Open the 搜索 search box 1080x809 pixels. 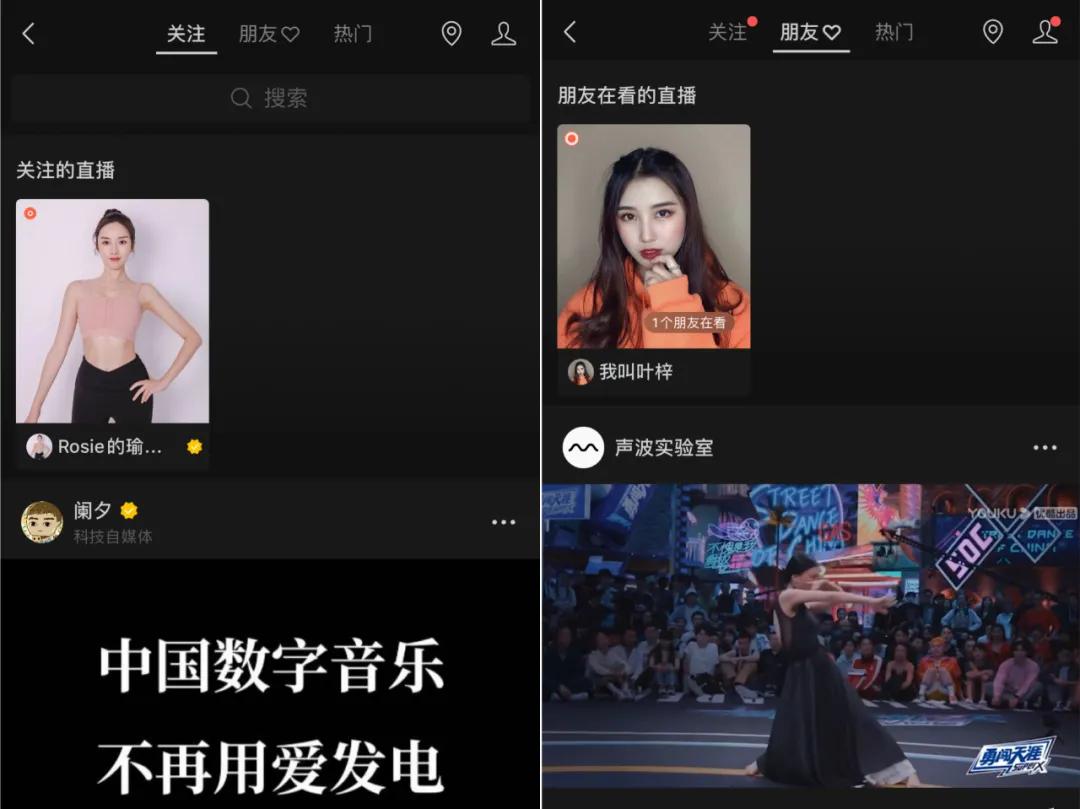(x=270, y=98)
